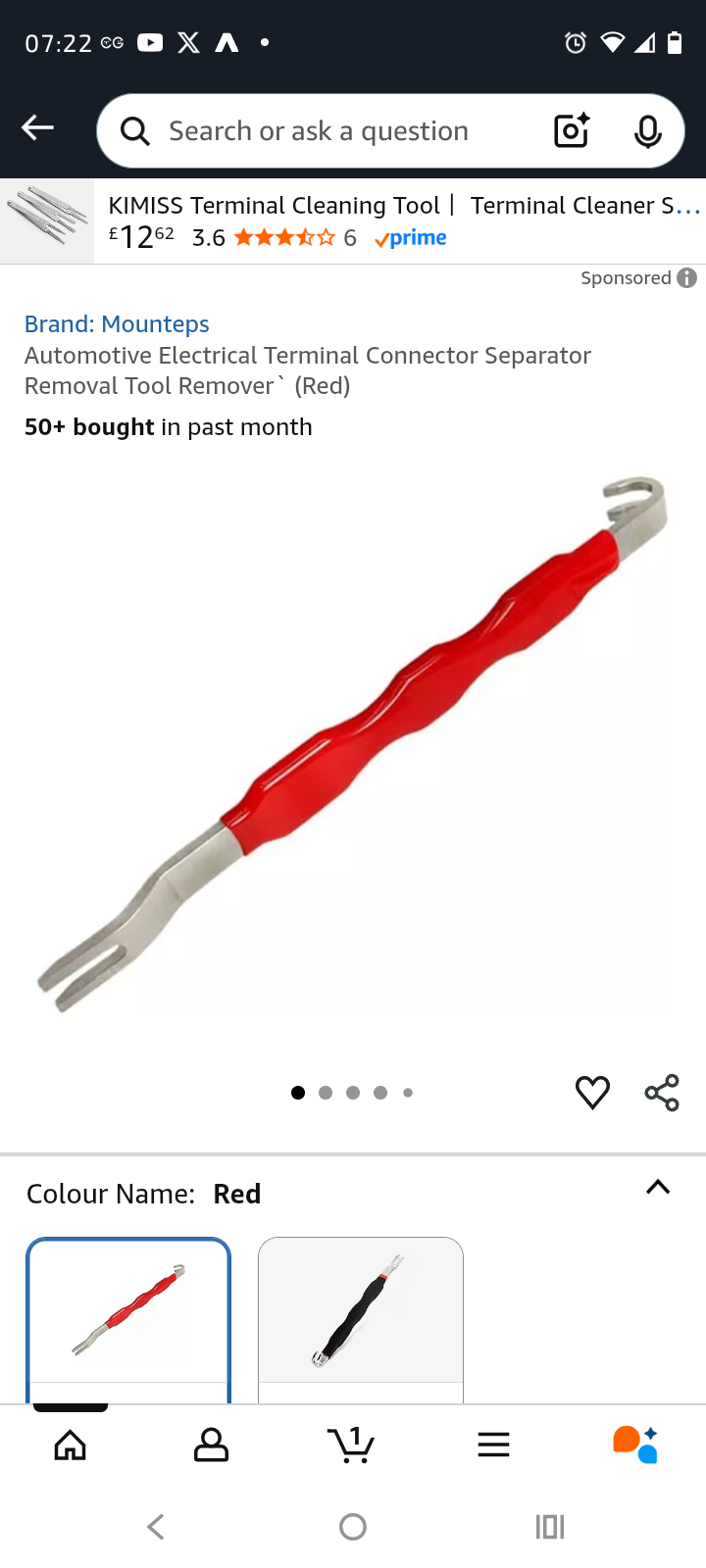
Task: Open the shopping cart
Action: pyautogui.click(x=352, y=1445)
